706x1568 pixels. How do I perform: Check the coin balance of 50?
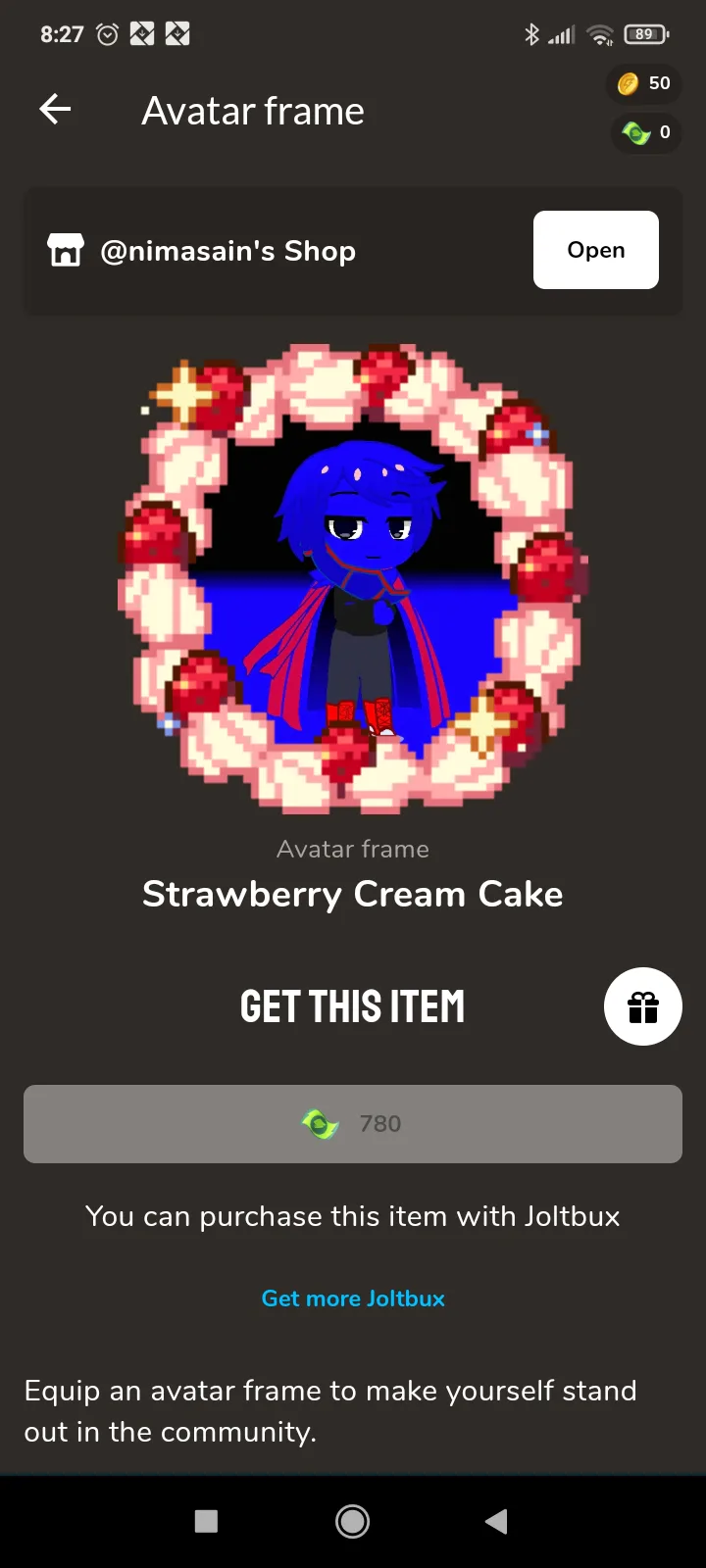tap(644, 84)
